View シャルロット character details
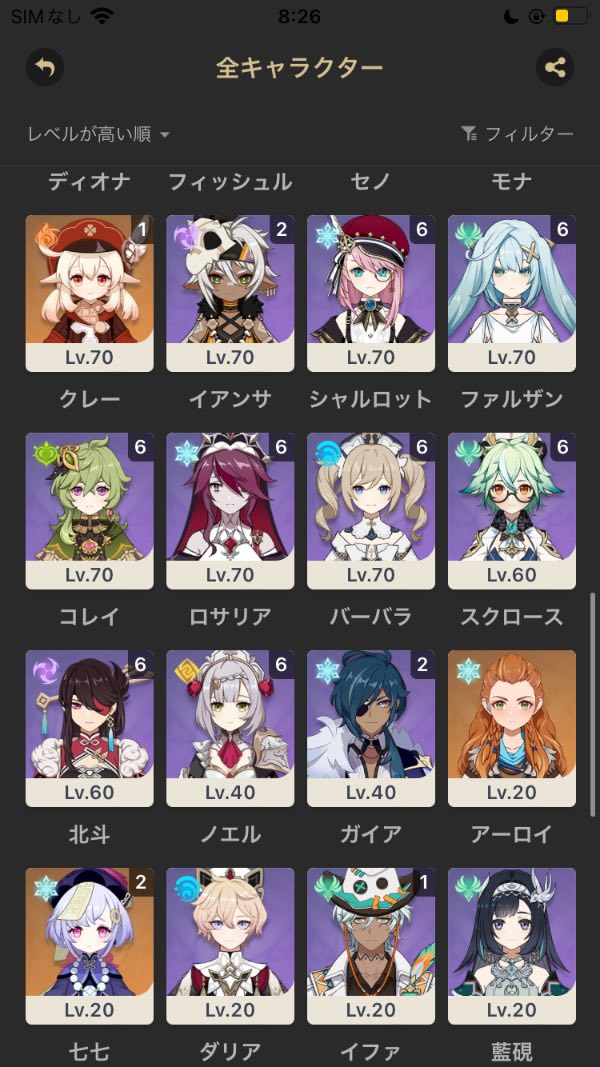Viewport: 600px width, 1067px height. click(x=371, y=293)
